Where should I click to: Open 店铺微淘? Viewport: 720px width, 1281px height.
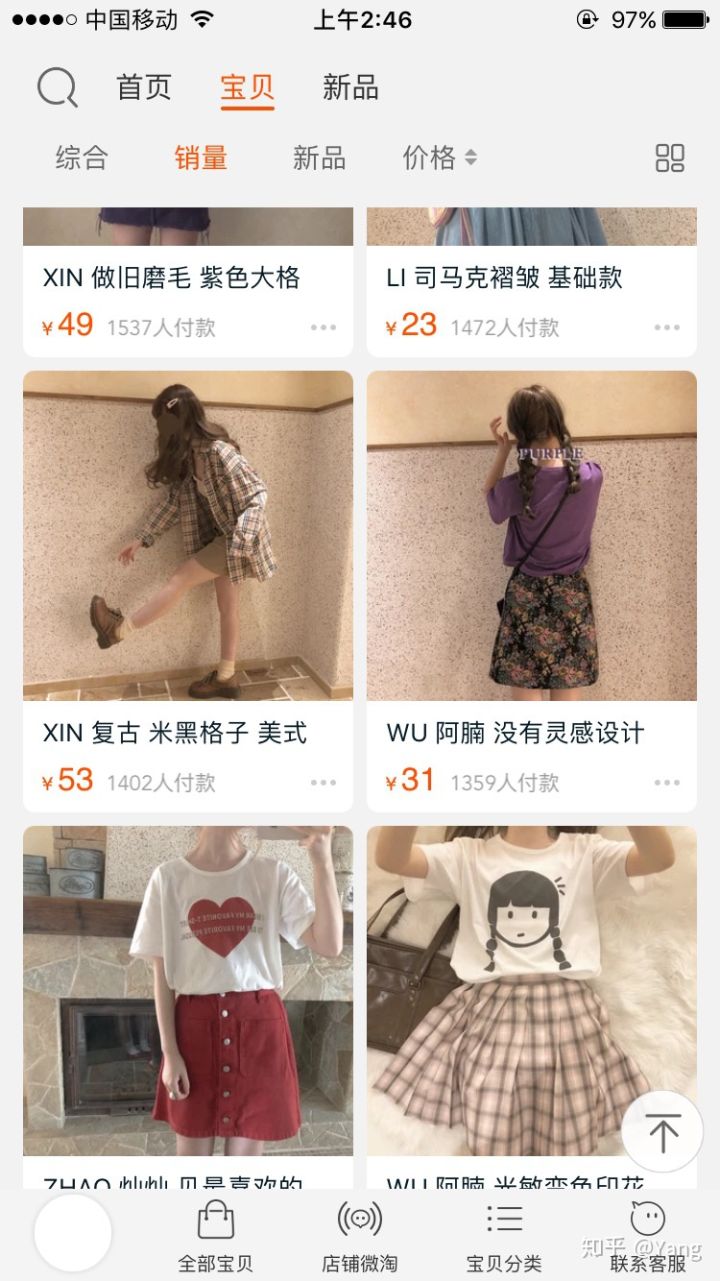click(x=360, y=1236)
